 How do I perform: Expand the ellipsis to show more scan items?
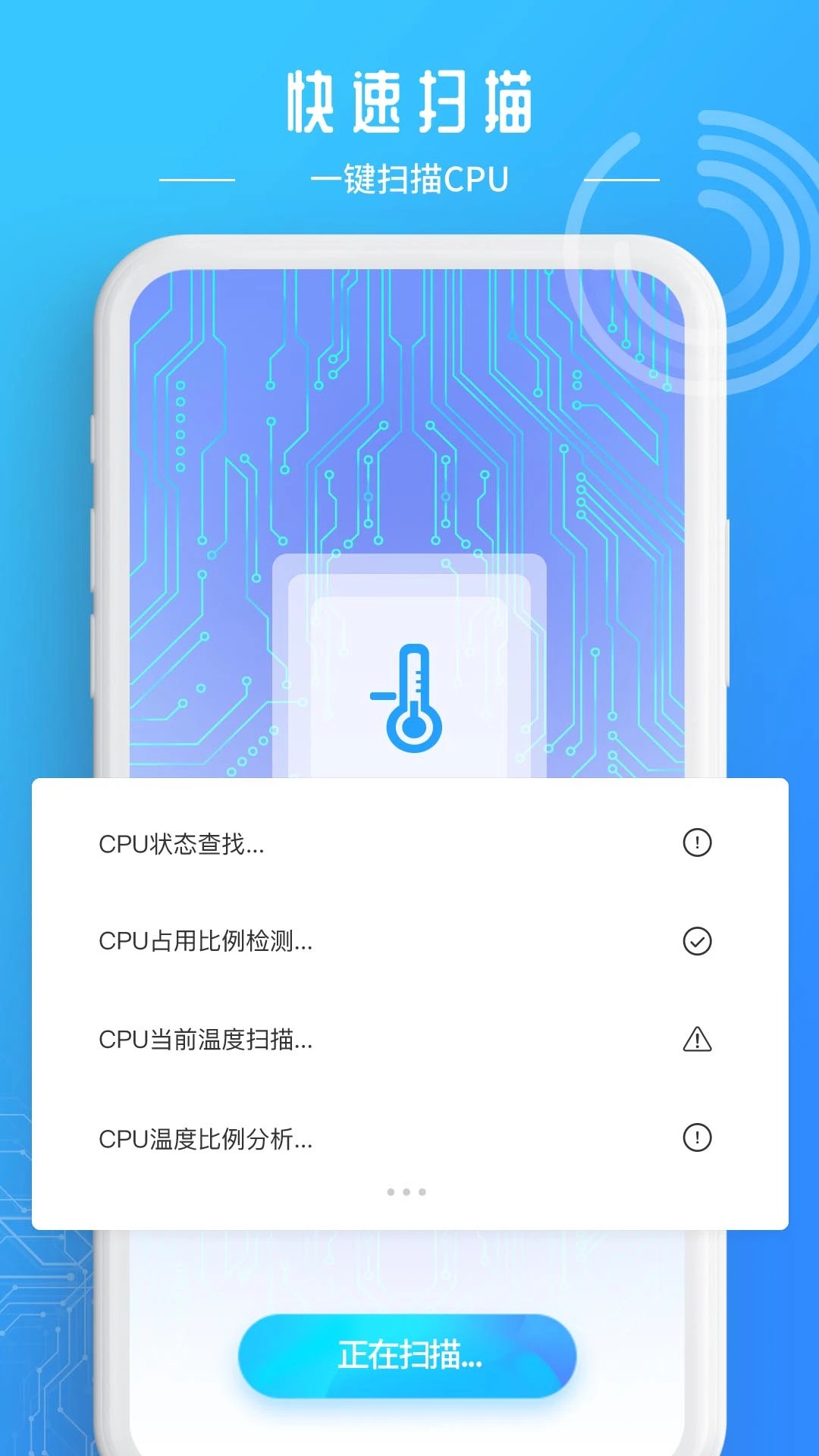(407, 1192)
